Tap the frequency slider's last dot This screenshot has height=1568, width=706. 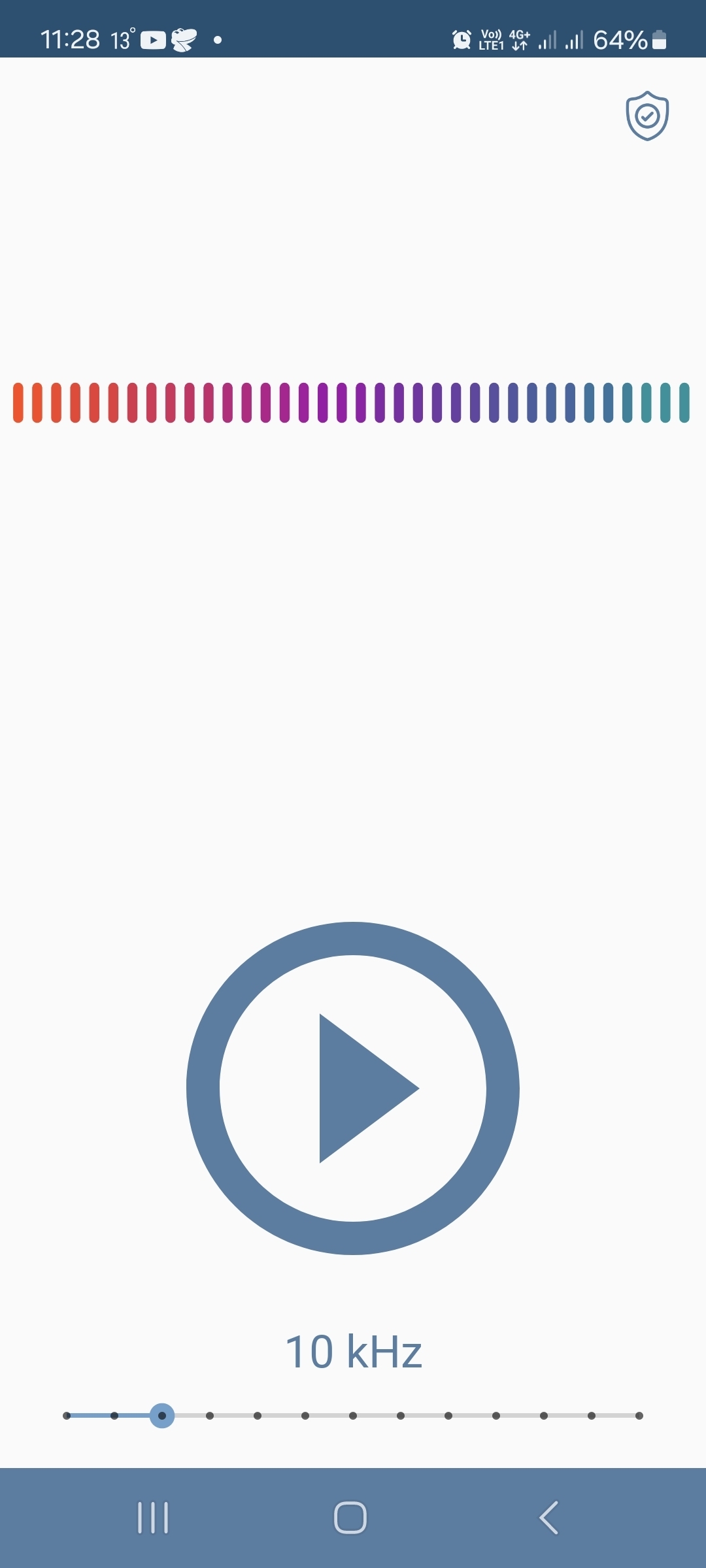point(639,1416)
